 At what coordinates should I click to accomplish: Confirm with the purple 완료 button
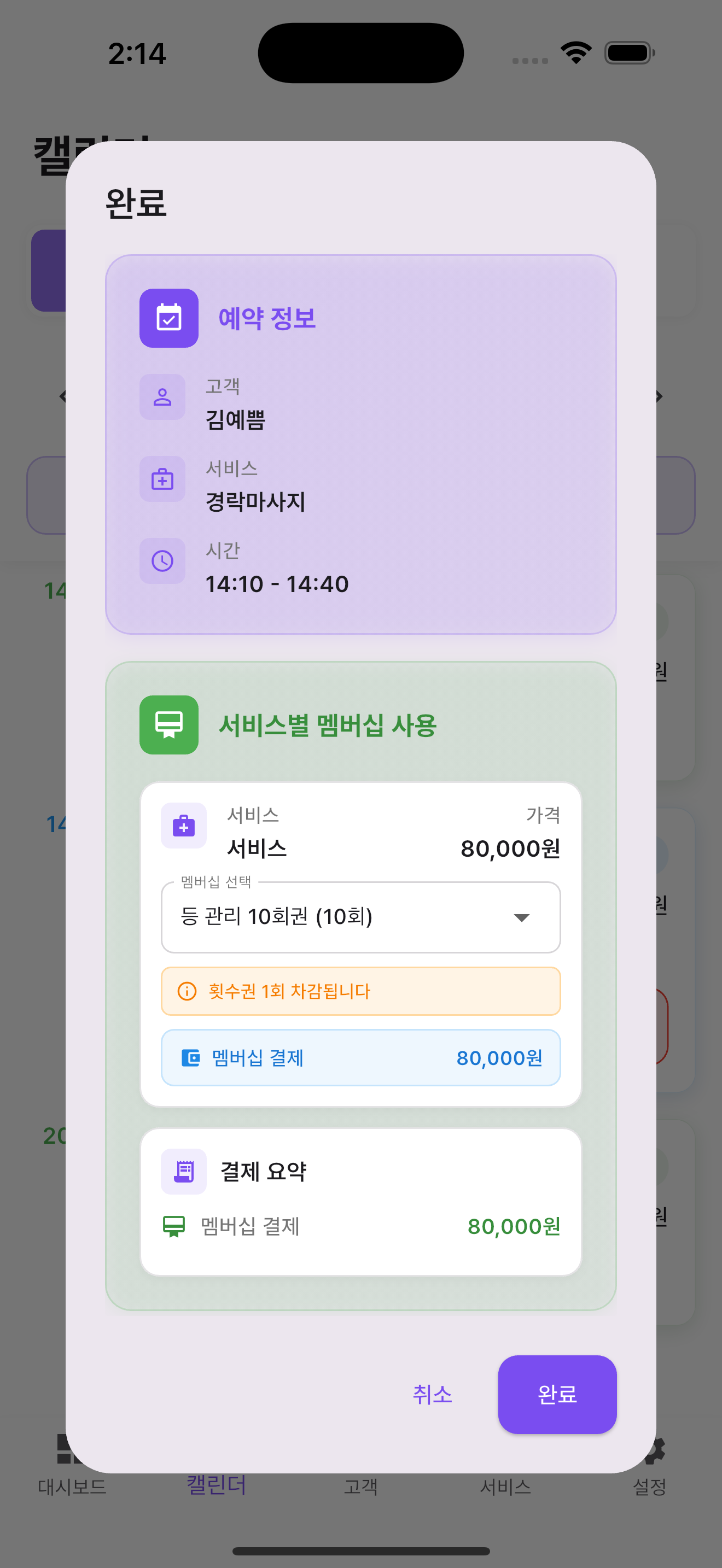[556, 1394]
